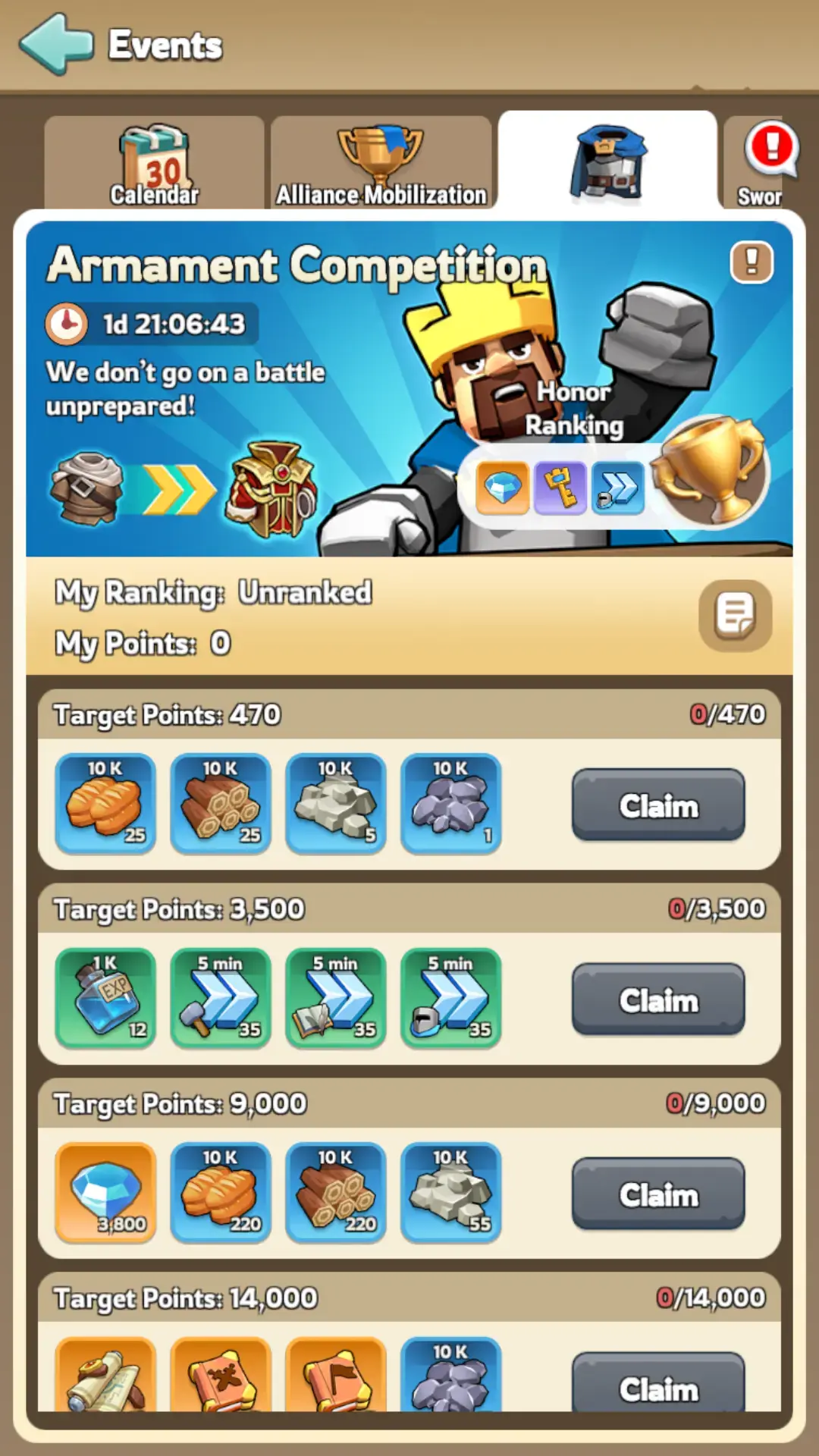
Task: View the 10K bread reward with 25
Action: click(x=105, y=804)
